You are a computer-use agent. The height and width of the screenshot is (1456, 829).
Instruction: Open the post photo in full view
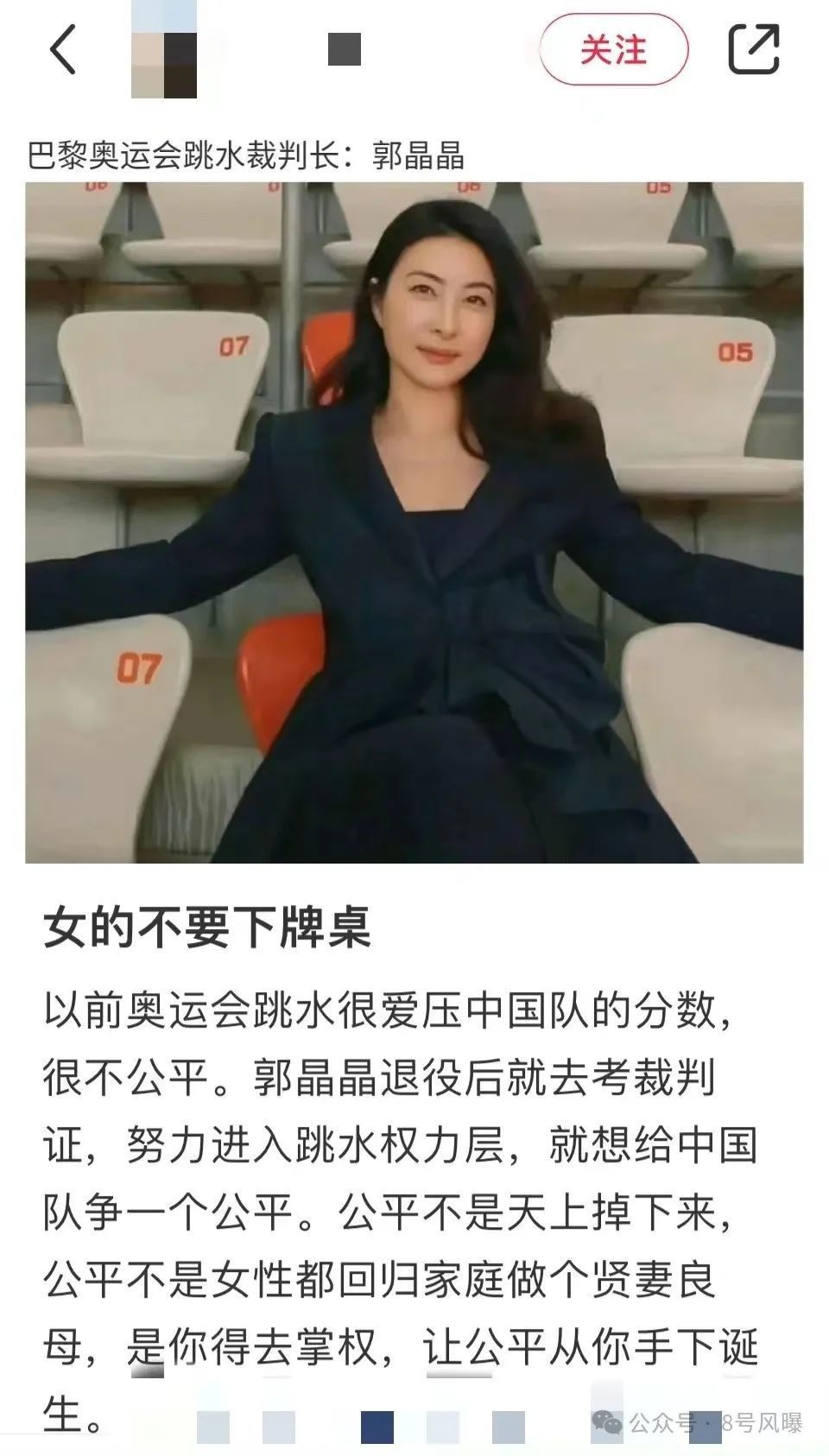414,522
